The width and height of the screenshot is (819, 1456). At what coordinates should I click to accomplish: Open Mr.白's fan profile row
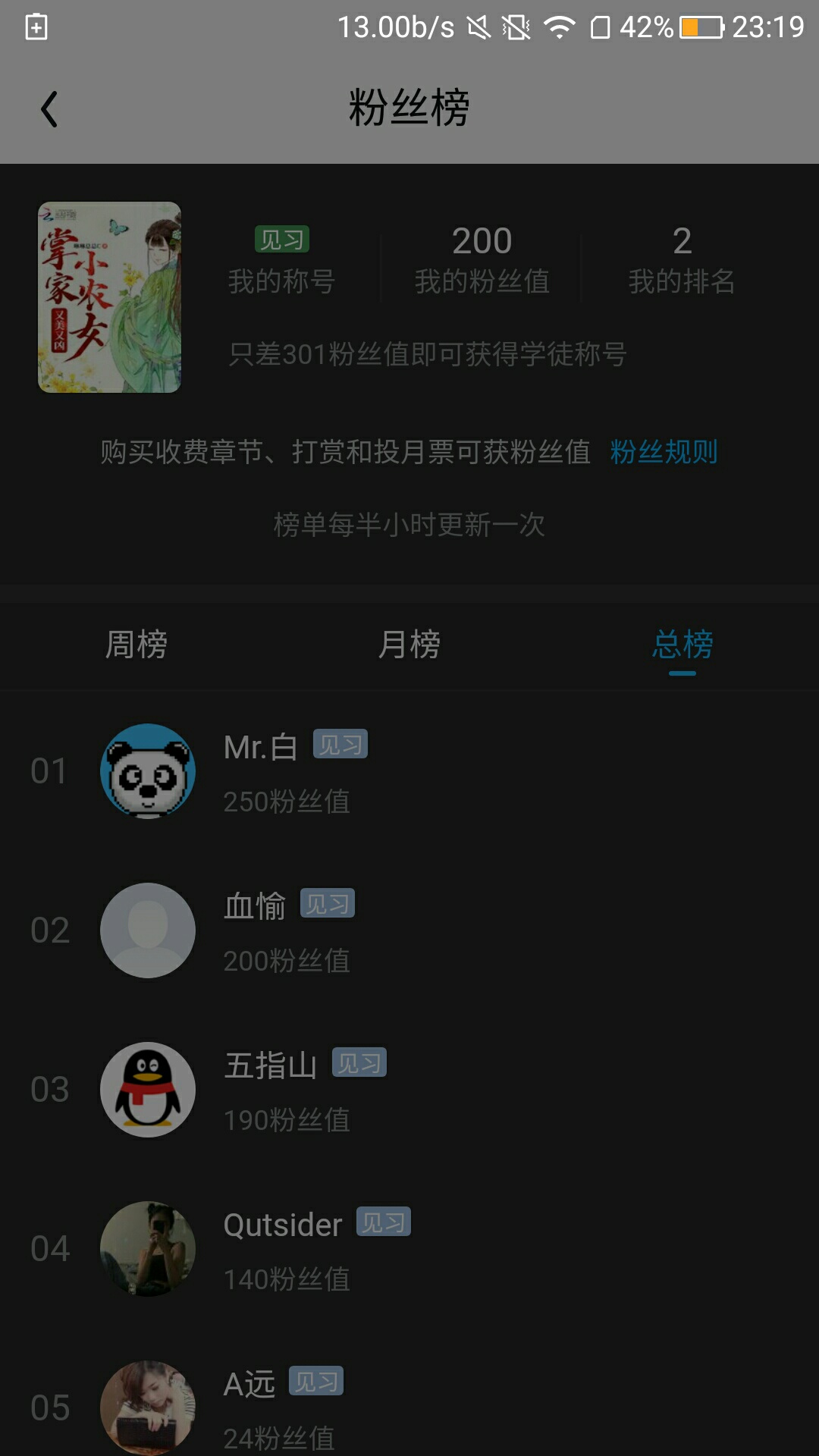(409, 771)
